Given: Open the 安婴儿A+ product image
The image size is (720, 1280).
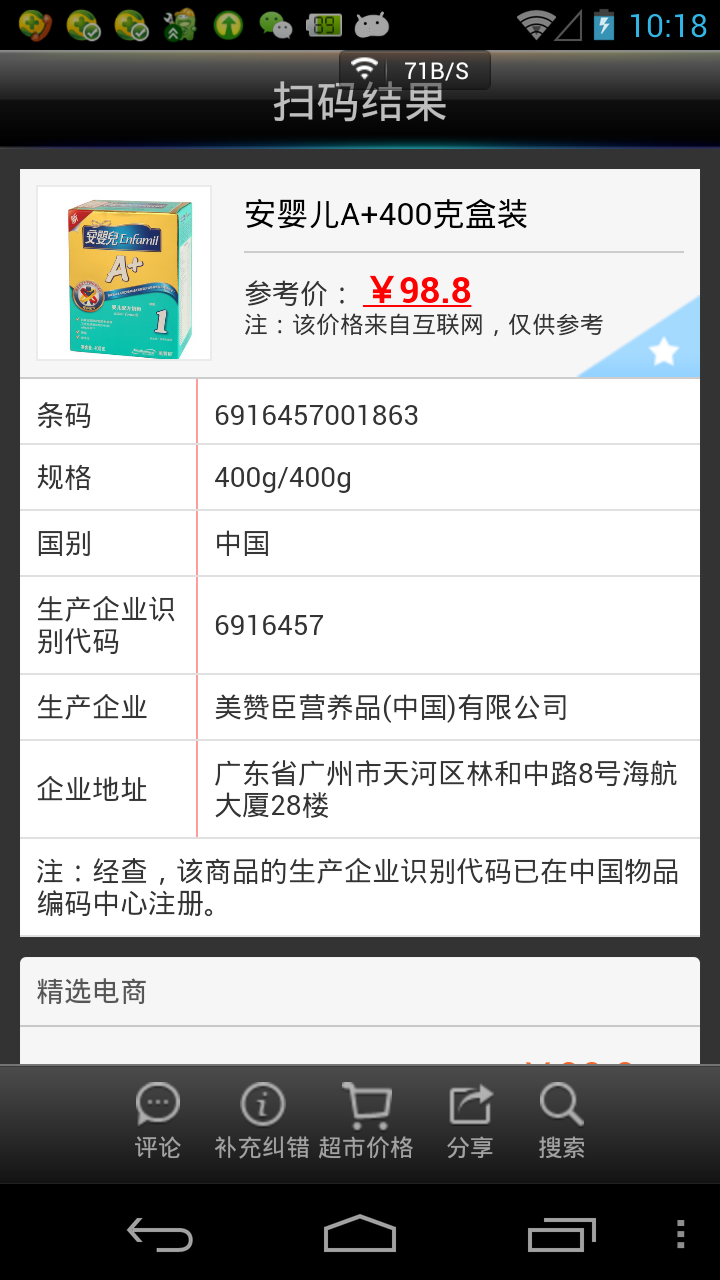Looking at the screenshot, I should (x=124, y=273).
